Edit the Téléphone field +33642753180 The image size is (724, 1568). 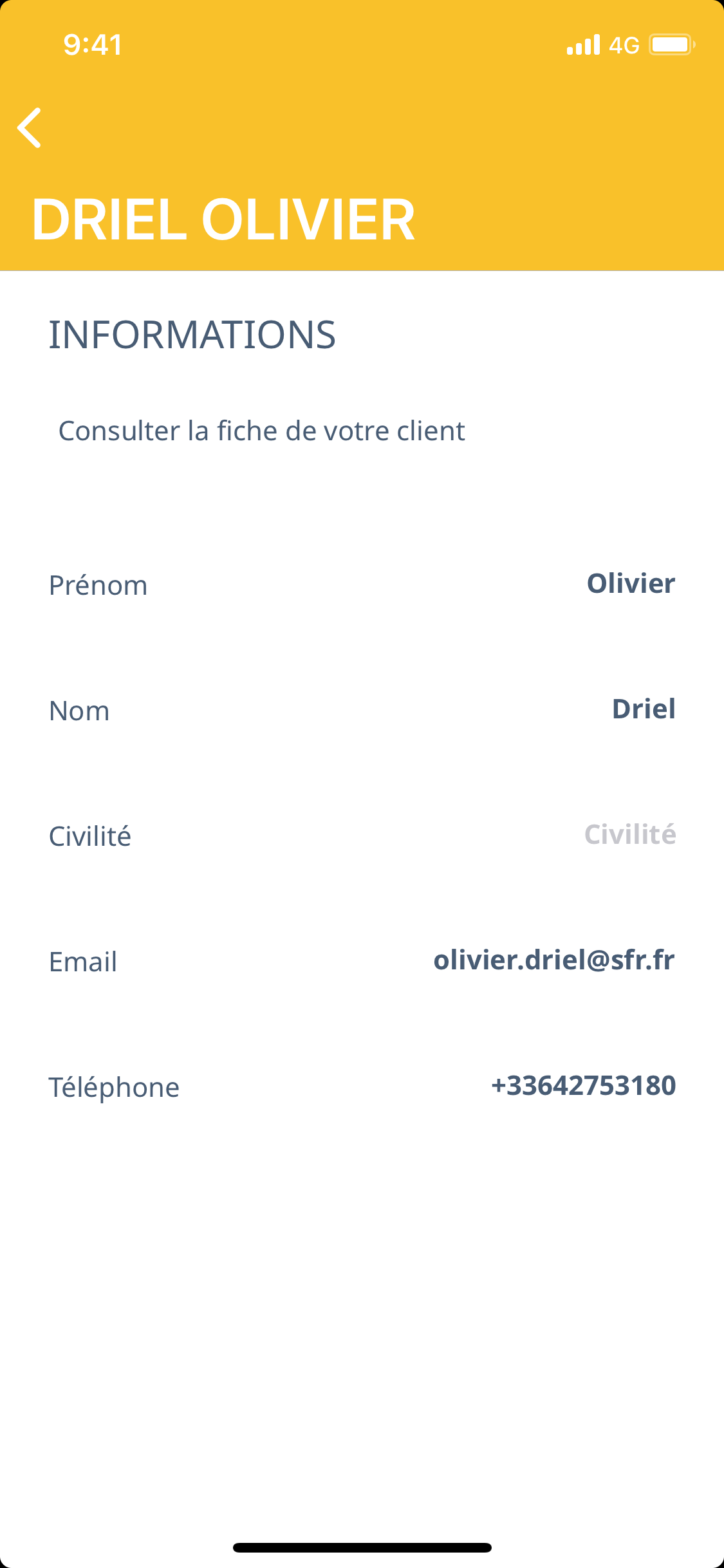582,1086
